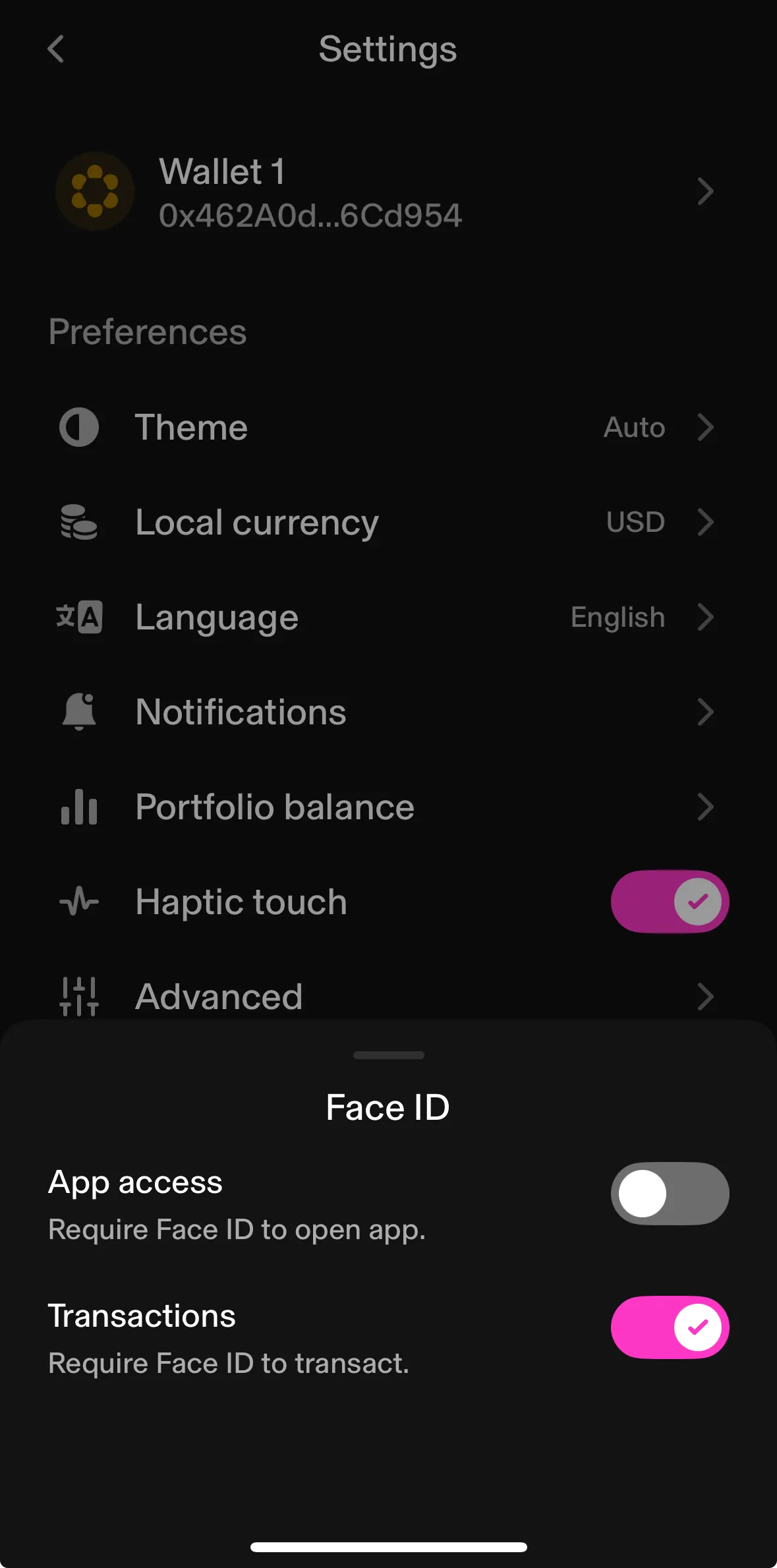
Task: Expand the Notifications settings chevron
Action: click(x=706, y=712)
